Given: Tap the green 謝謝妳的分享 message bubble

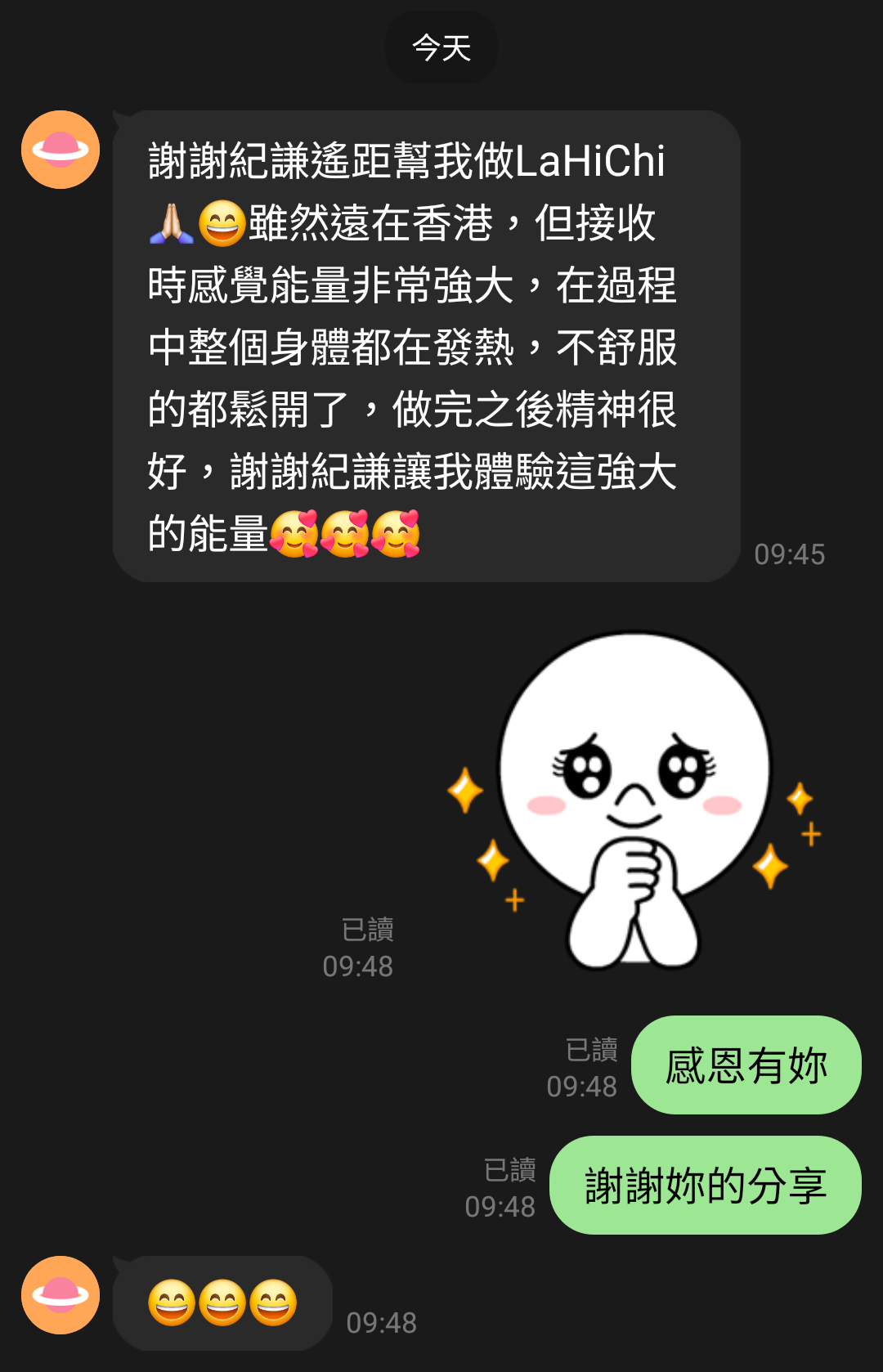Looking at the screenshot, I should [x=706, y=1186].
